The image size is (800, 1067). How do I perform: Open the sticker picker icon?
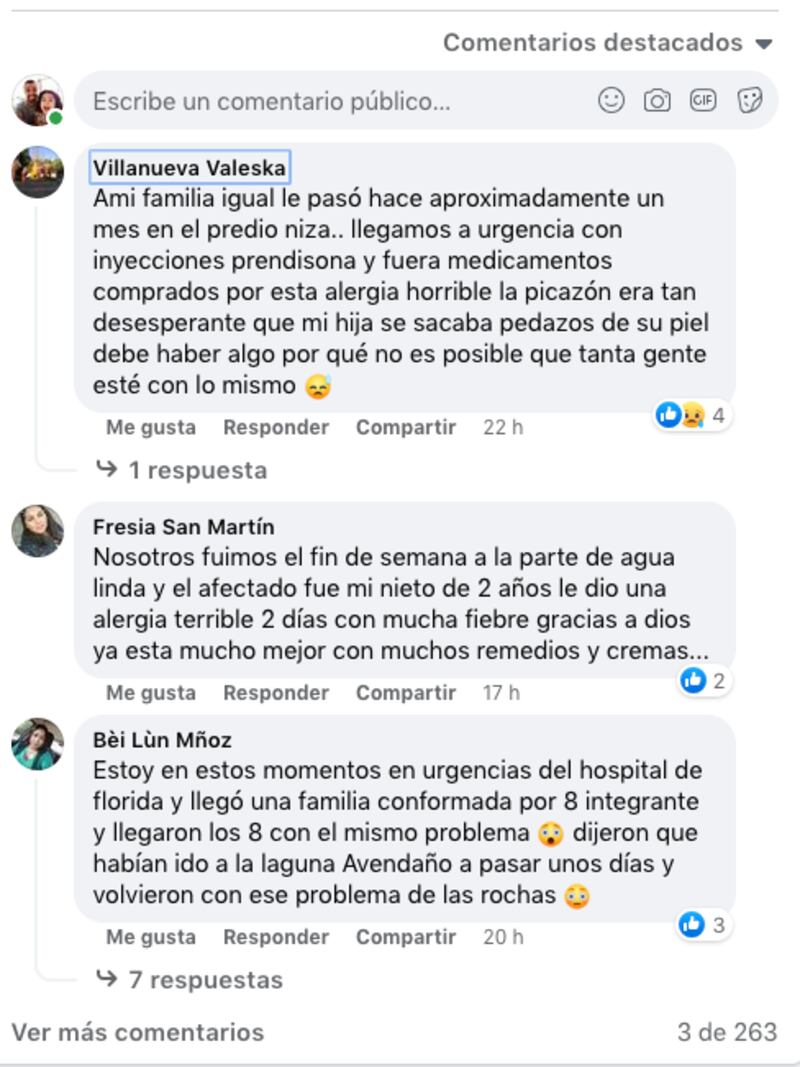pyautogui.click(x=749, y=100)
